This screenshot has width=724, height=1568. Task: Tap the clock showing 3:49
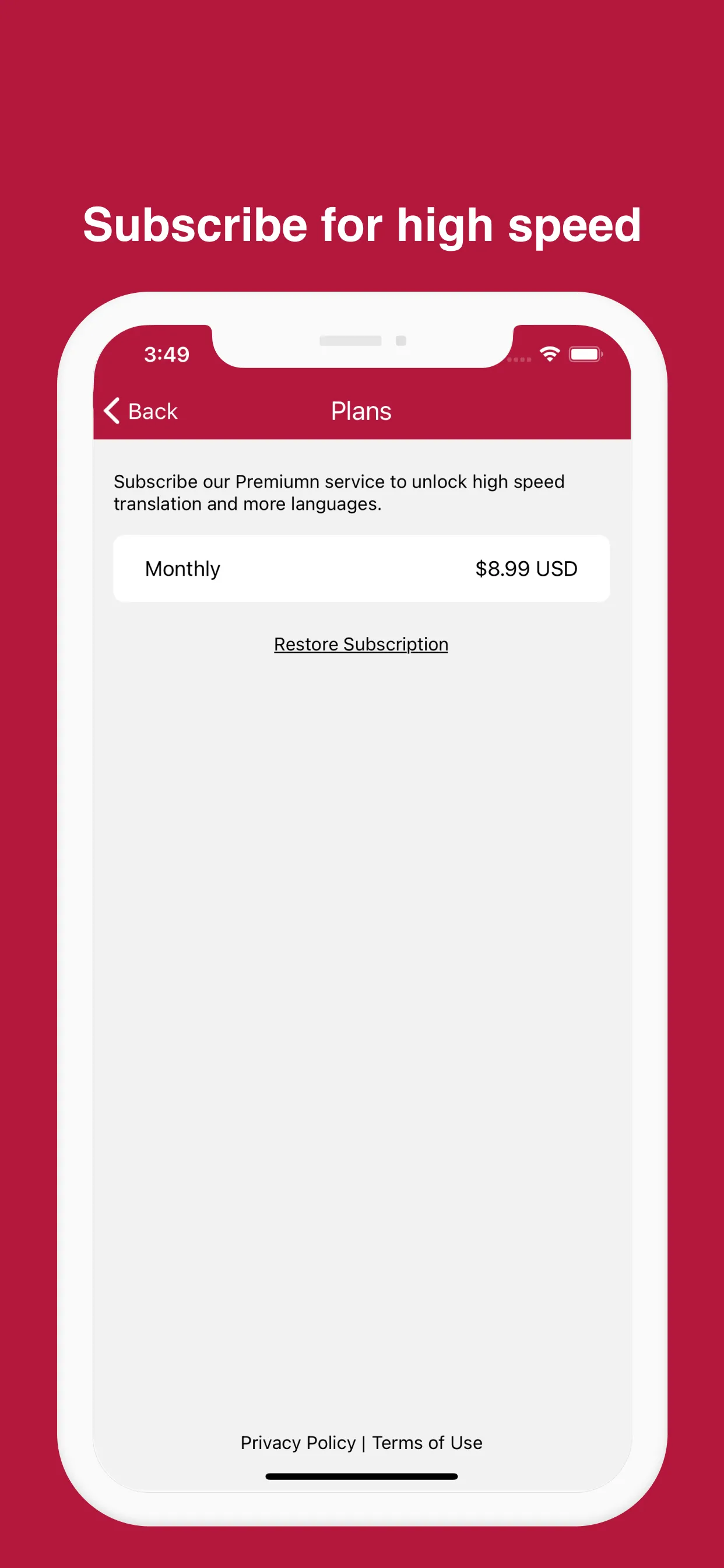[167, 354]
